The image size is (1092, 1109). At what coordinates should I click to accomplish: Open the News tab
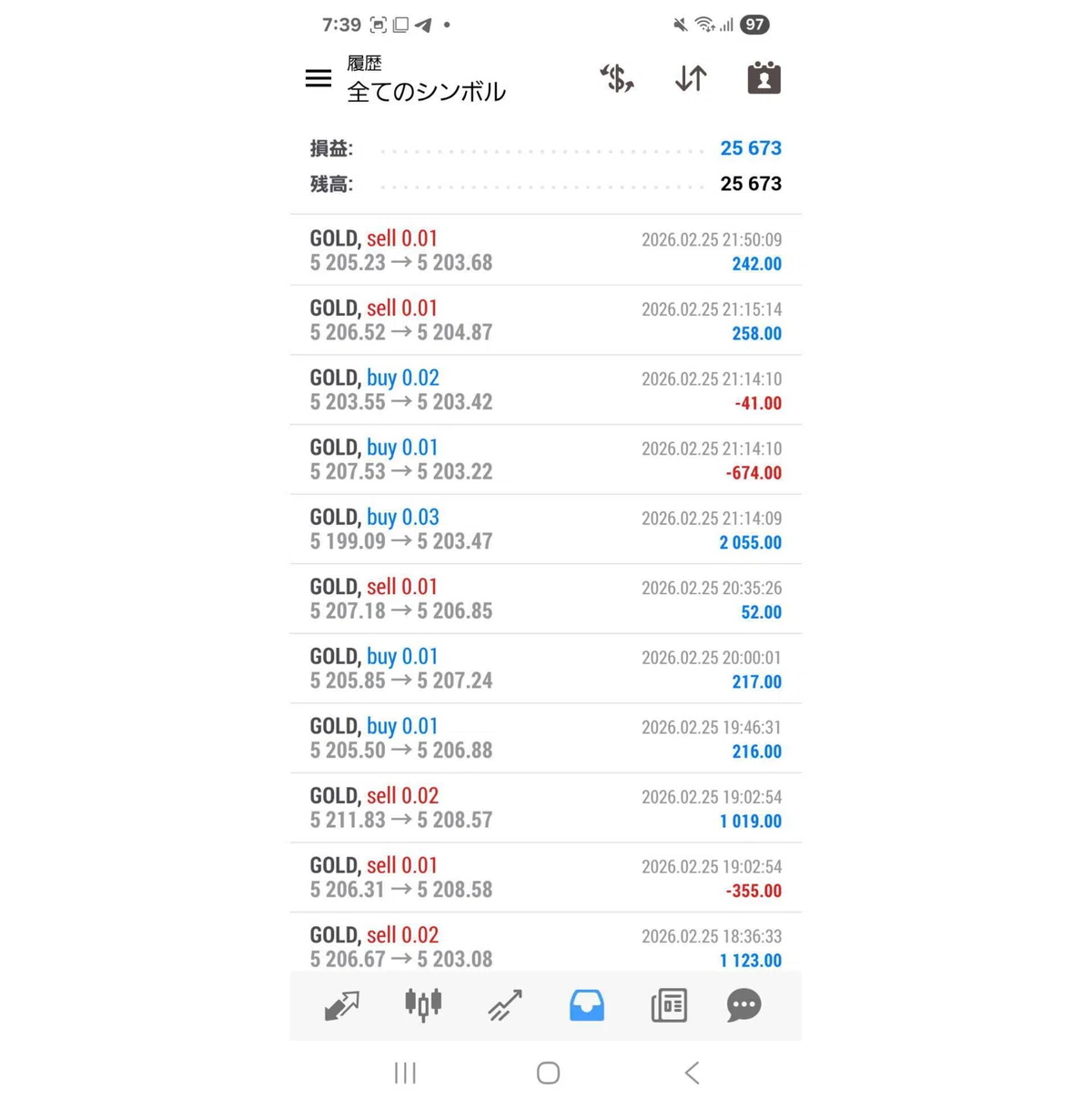coord(669,1005)
